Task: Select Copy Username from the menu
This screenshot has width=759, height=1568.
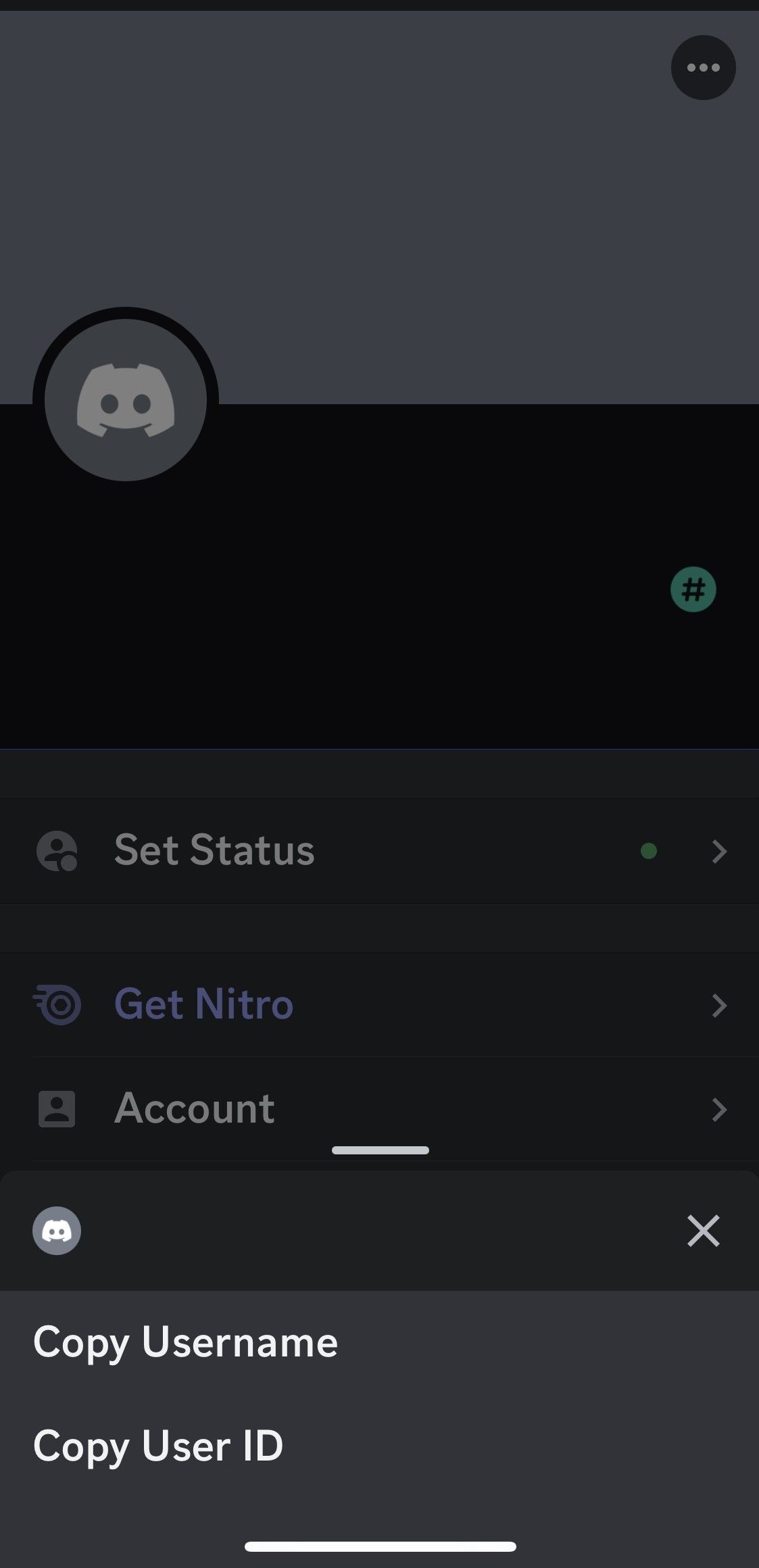Action: click(x=185, y=1342)
